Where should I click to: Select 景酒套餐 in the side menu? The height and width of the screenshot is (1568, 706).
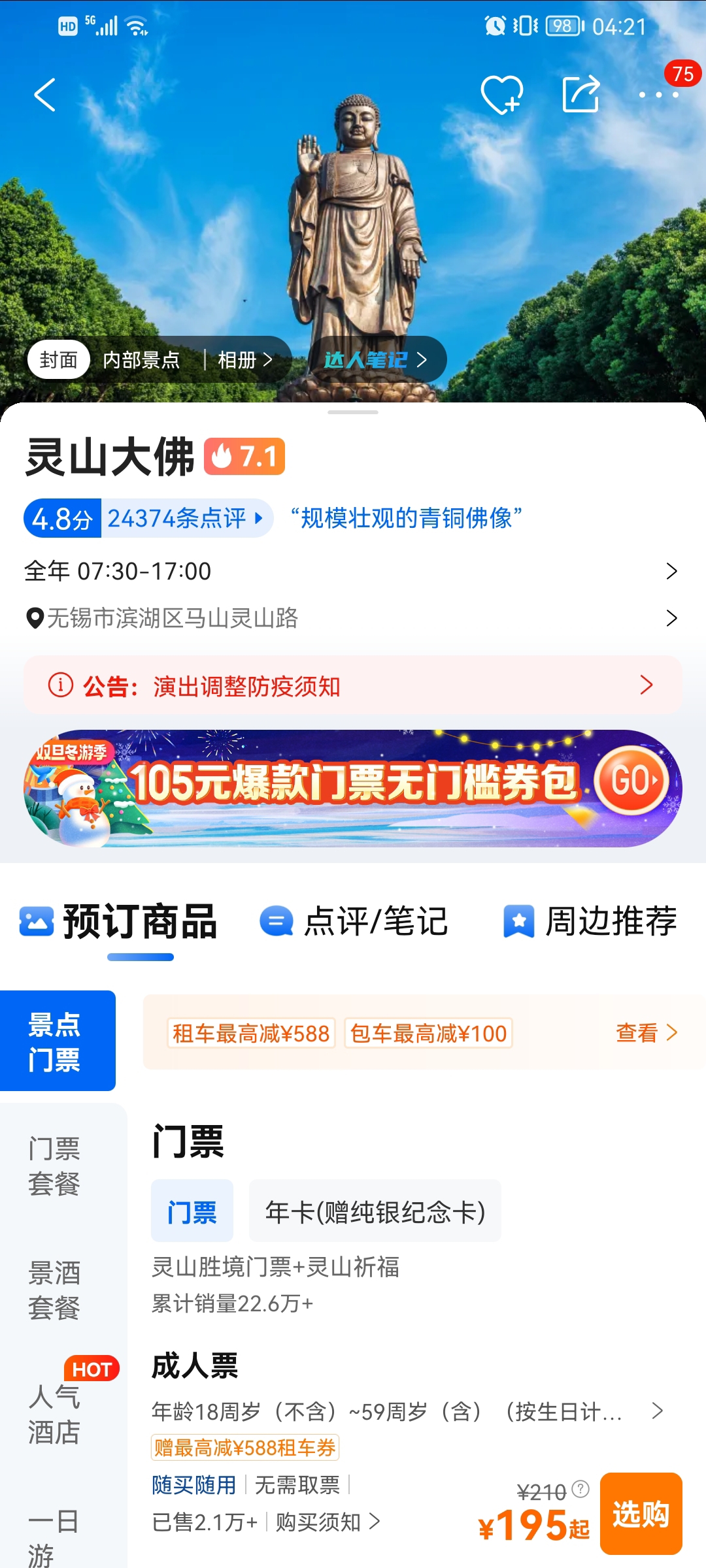(54, 1290)
